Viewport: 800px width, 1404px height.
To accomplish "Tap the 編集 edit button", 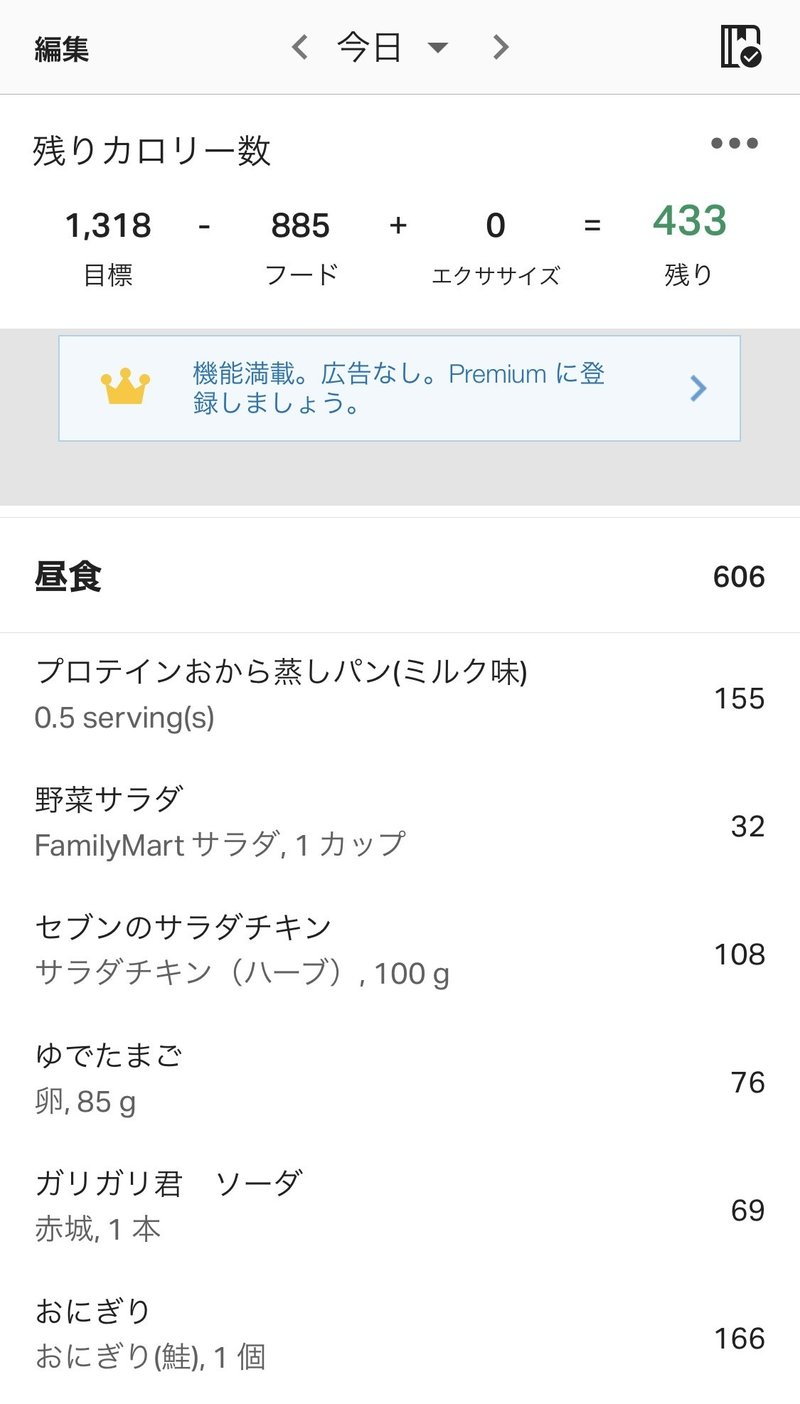I will point(62,48).
